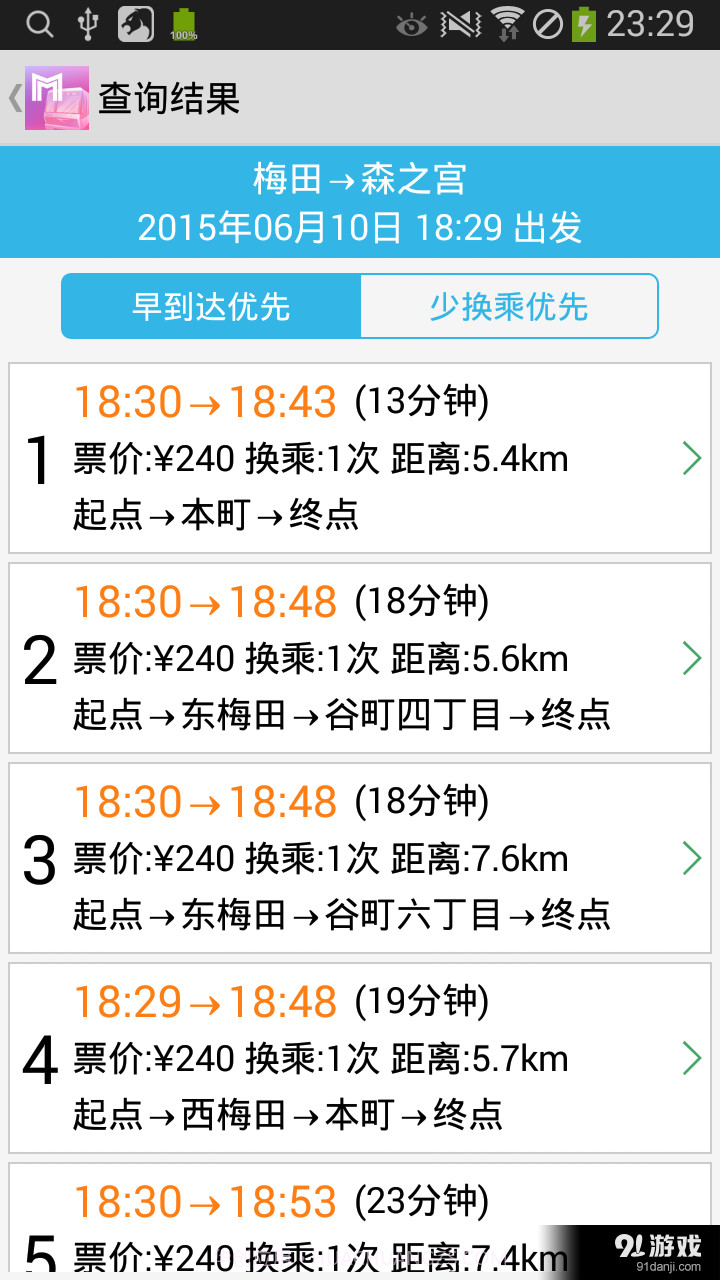Tap the departure time 2015年06月10日 18:29 text
720x1280 pixels.
tap(360, 227)
